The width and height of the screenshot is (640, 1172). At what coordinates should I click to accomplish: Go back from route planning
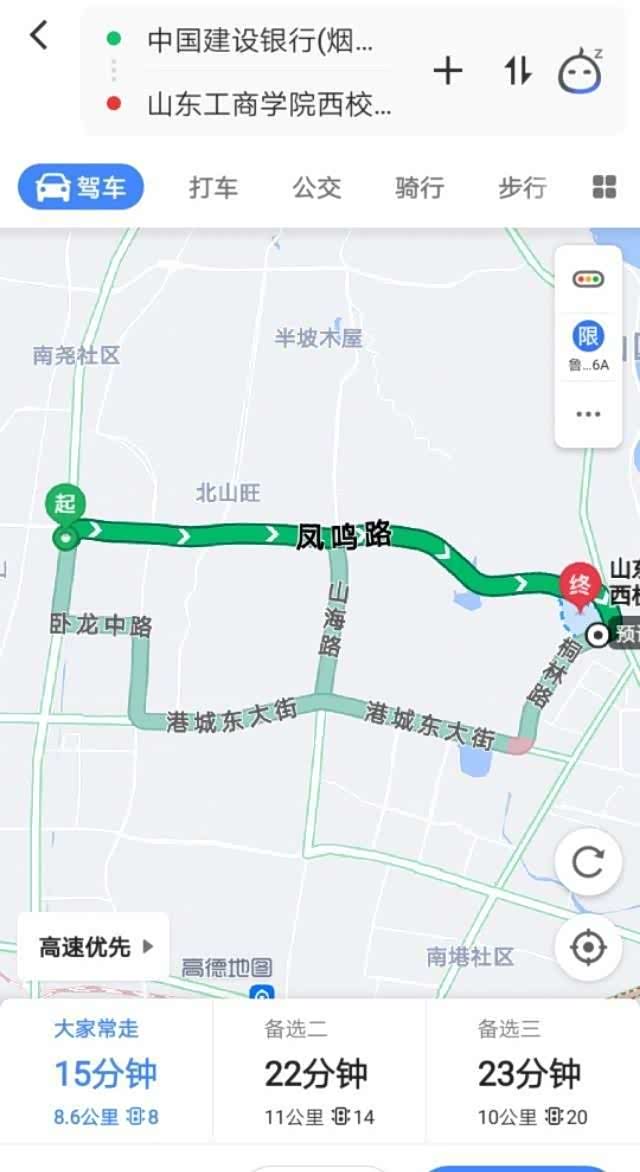tap(38, 36)
